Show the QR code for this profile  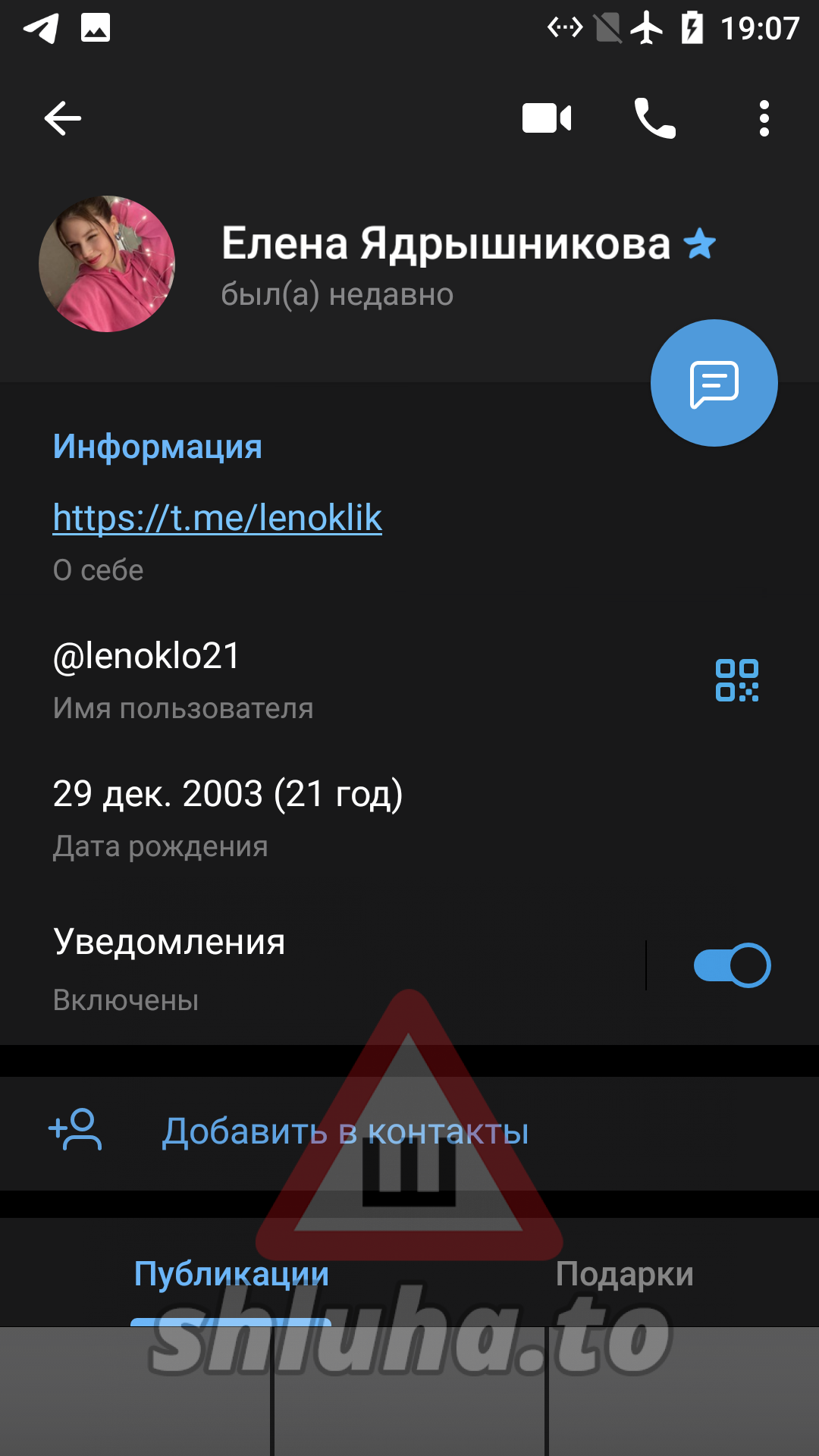click(x=737, y=680)
